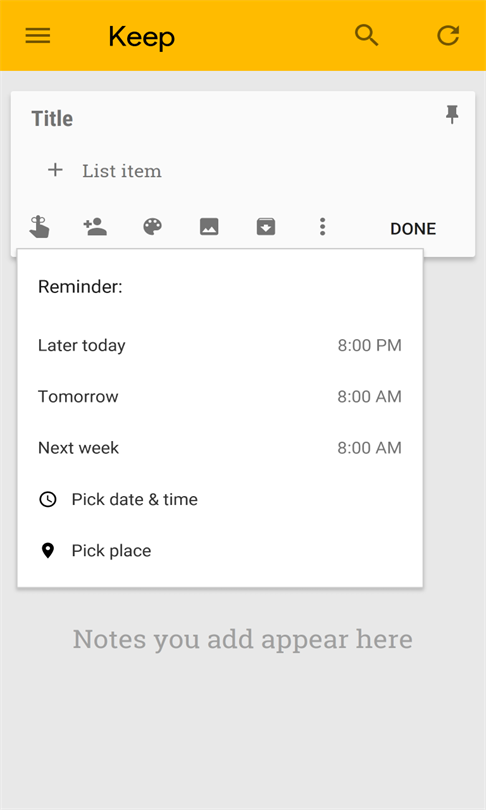
Task: Tap the reminder finger icon
Action: pyautogui.click(x=39, y=227)
